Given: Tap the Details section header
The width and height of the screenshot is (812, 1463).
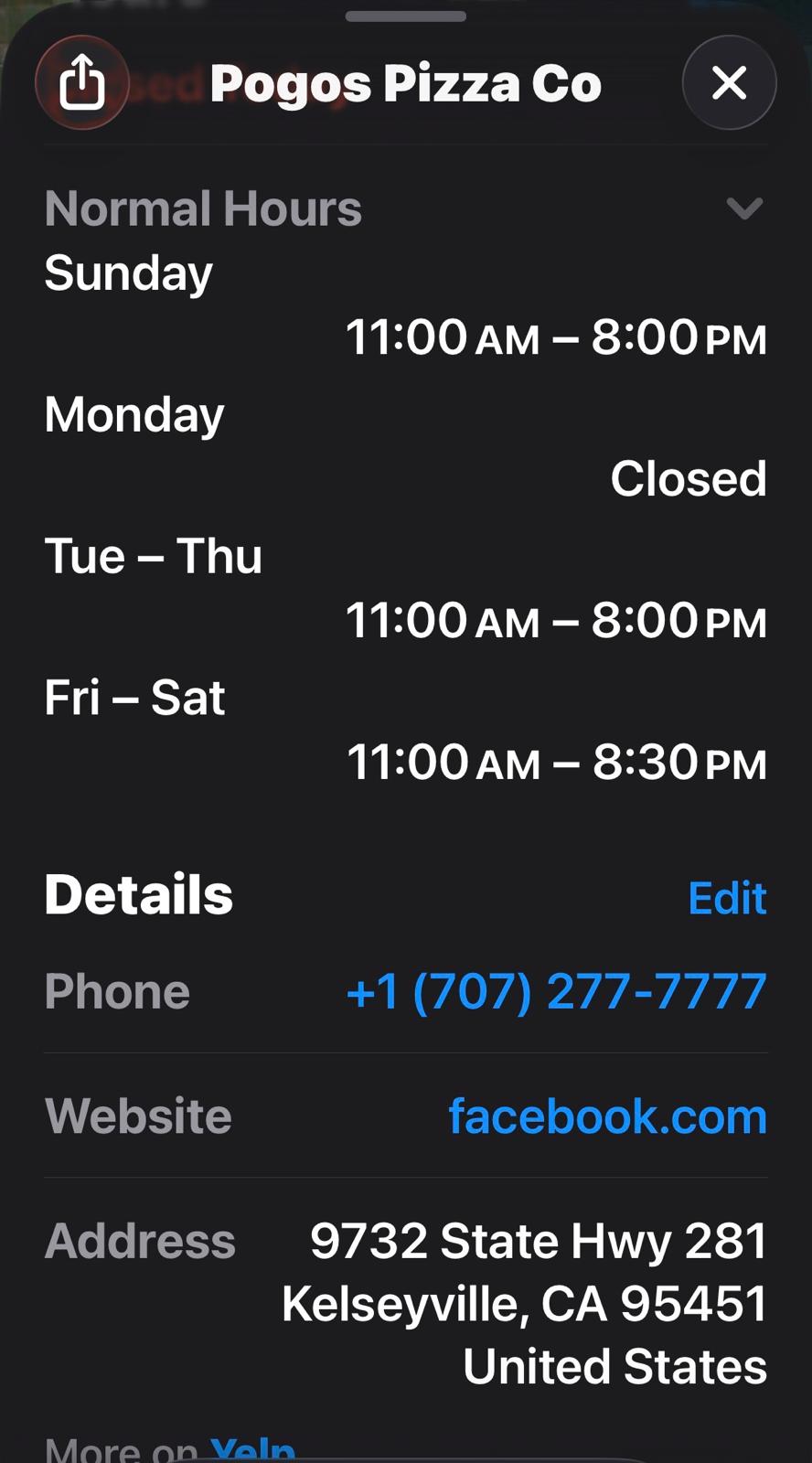Looking at the screenshot, I should pos(137,895).
